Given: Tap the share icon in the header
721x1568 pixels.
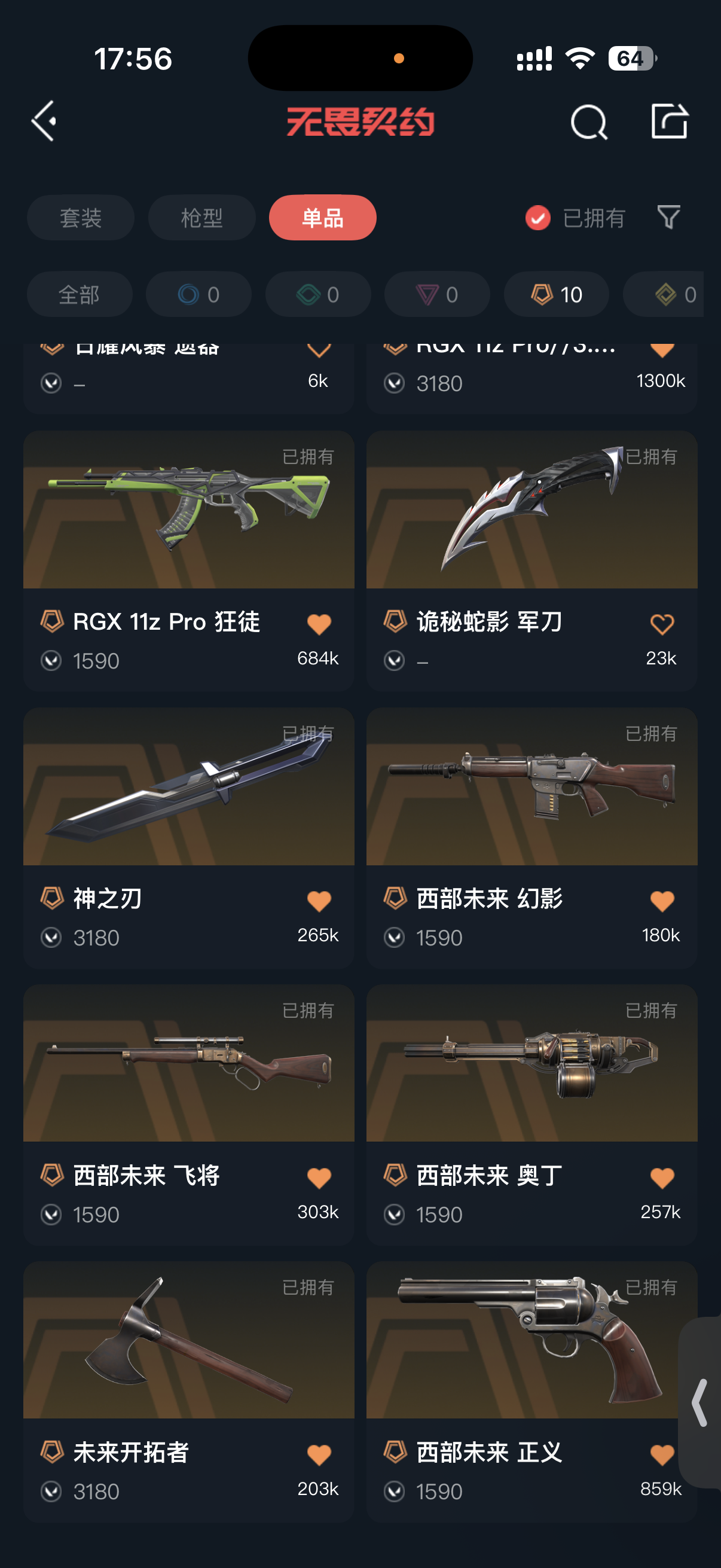Looking at the screenshot, I should point(668,121).
